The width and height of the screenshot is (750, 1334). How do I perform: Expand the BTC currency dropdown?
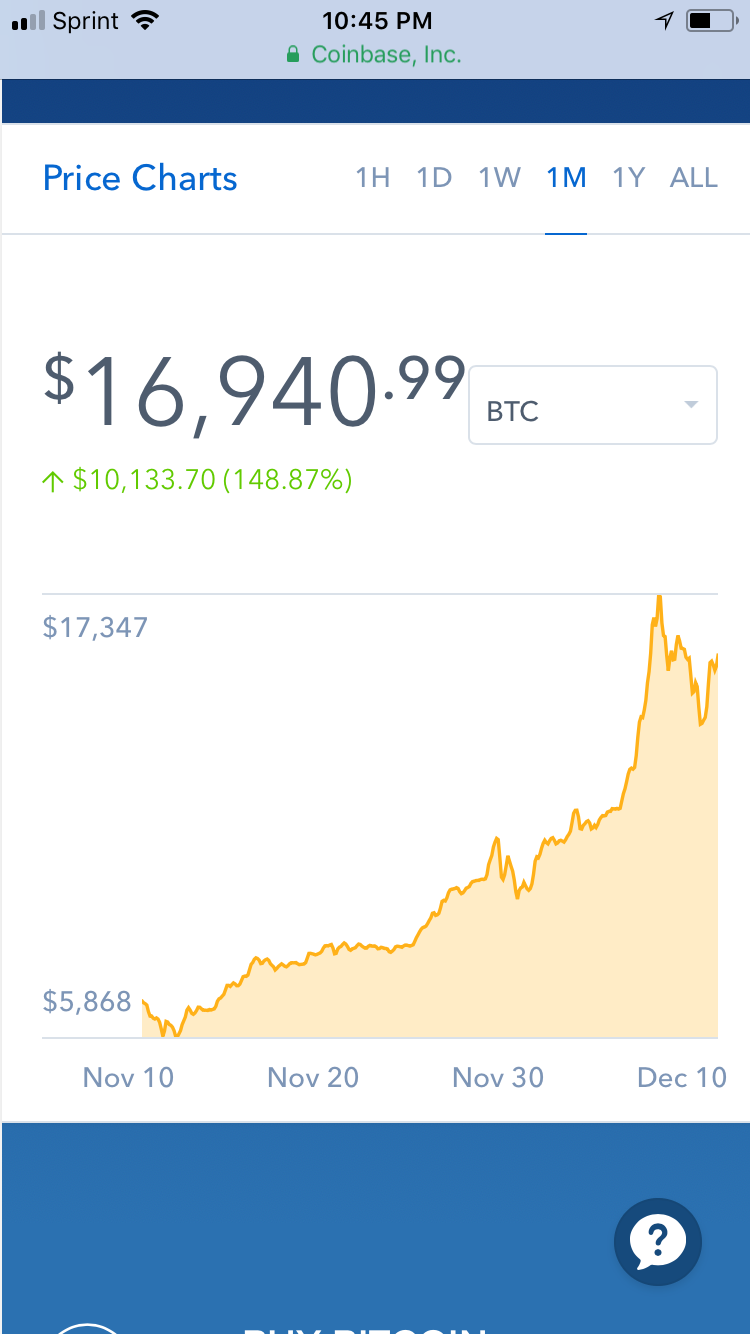point(593,406)
